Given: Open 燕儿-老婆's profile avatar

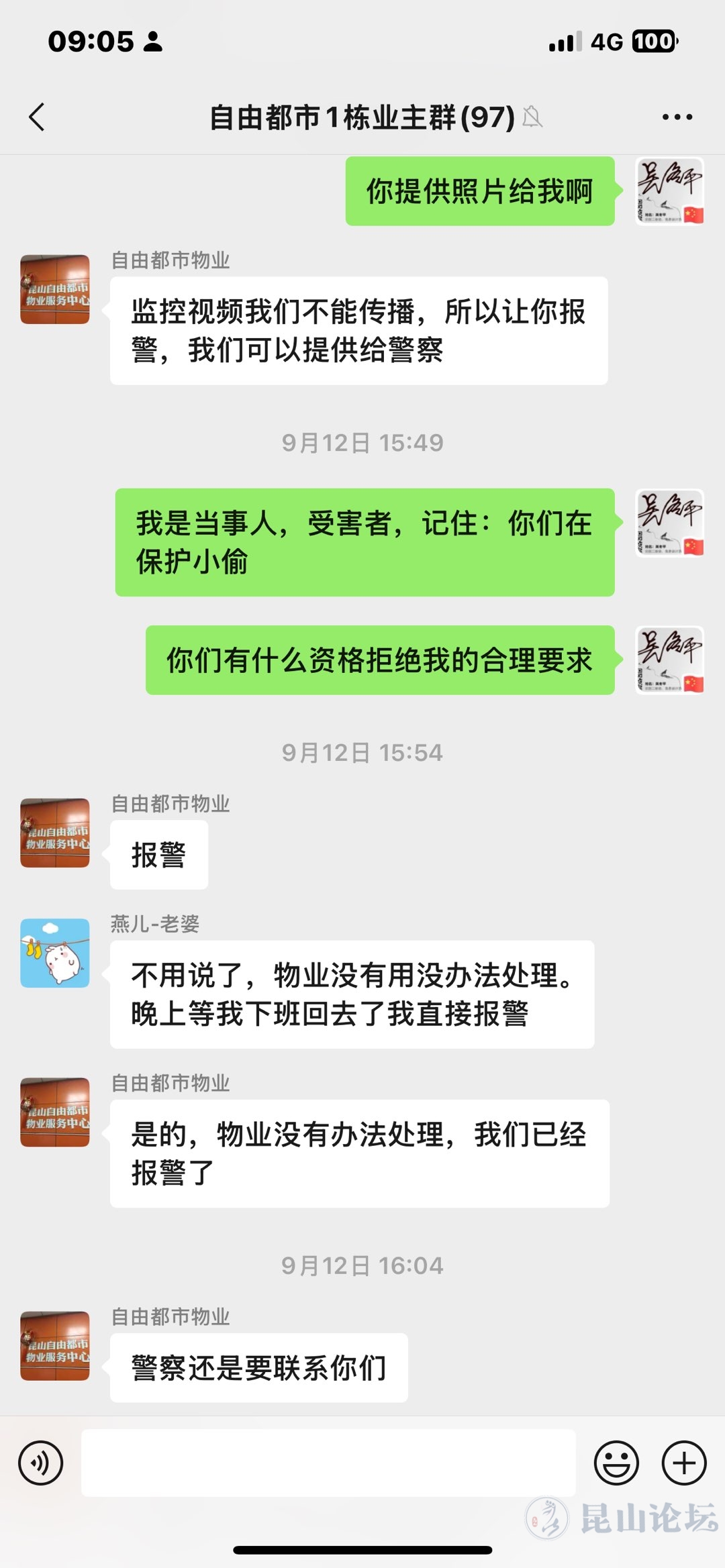Looking at the screenshot, I should tap(55, 953).
